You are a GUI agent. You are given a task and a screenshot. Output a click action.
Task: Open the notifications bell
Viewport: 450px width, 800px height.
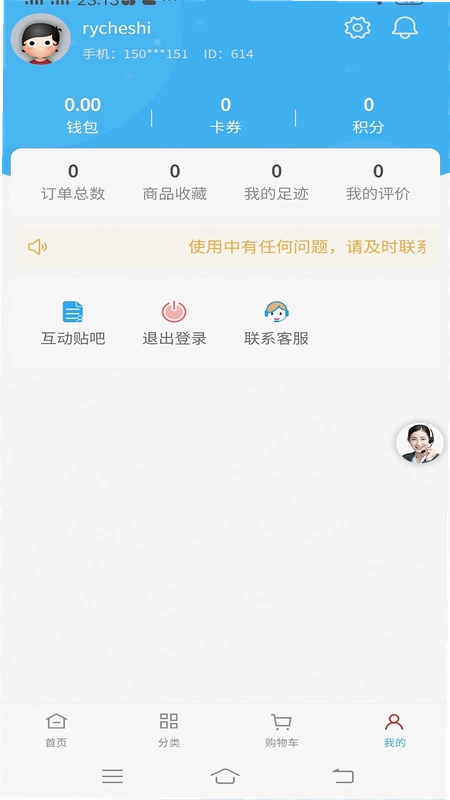405,28
